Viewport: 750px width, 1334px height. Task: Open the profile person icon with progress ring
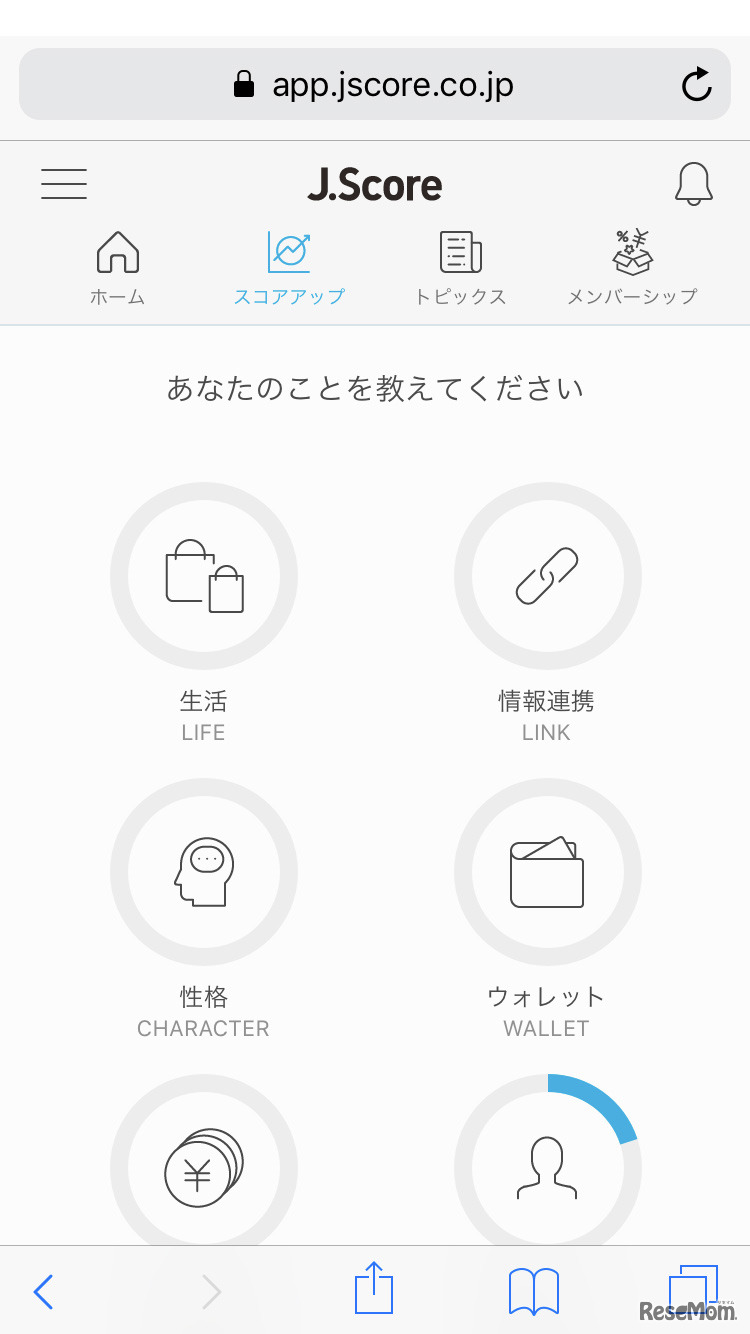click(x=546, y=1167)
